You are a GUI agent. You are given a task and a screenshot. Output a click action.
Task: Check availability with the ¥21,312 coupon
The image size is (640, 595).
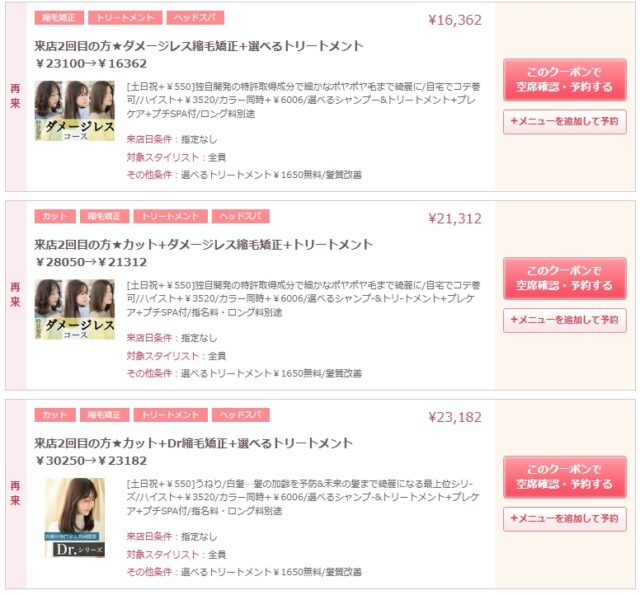(565, 278)
